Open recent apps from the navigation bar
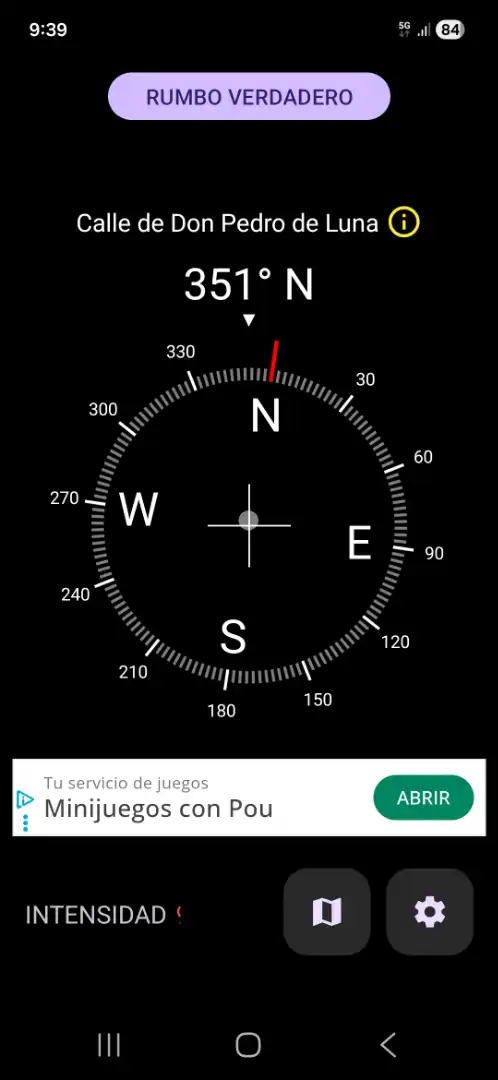Screen dimensions: 498x1080 (x=109, y=1045)
